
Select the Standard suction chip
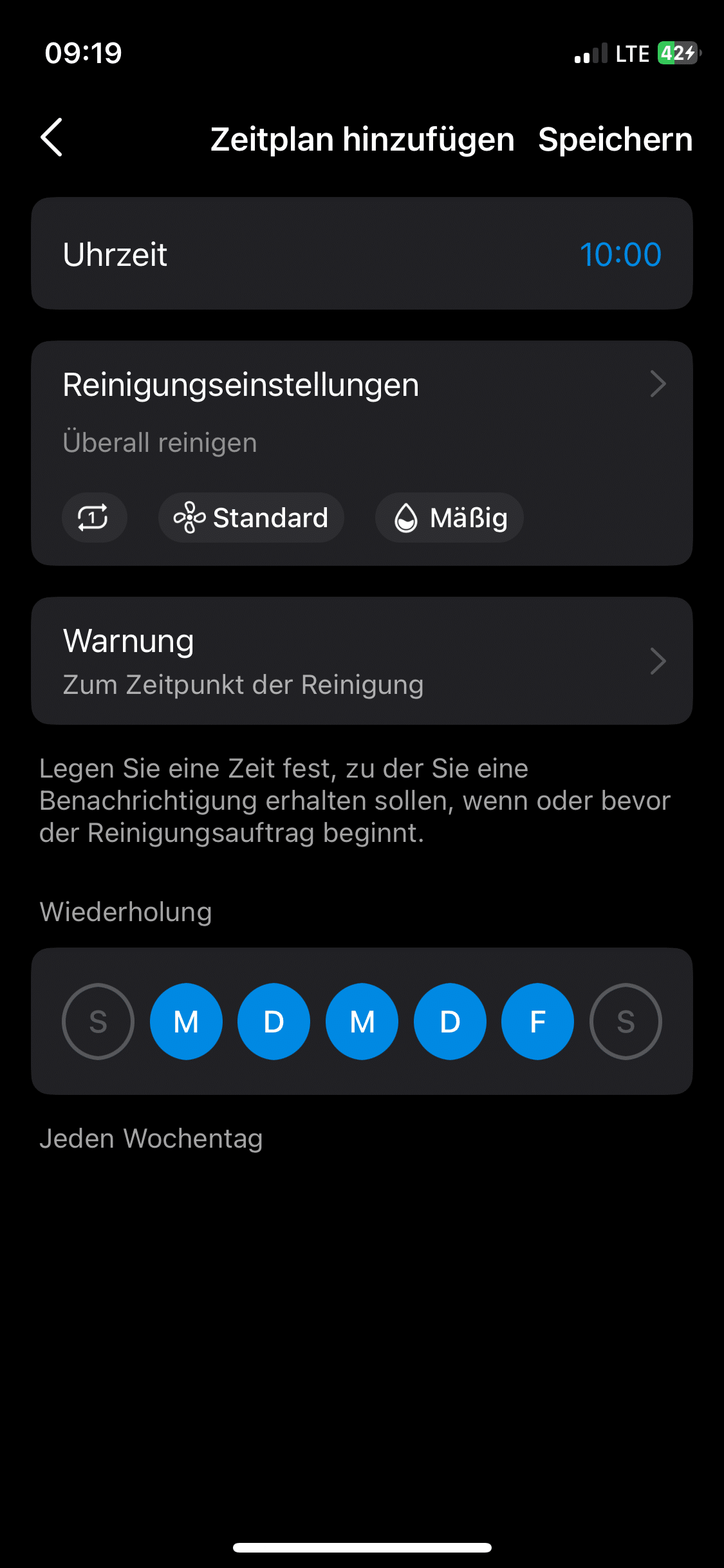coord(251,518)
